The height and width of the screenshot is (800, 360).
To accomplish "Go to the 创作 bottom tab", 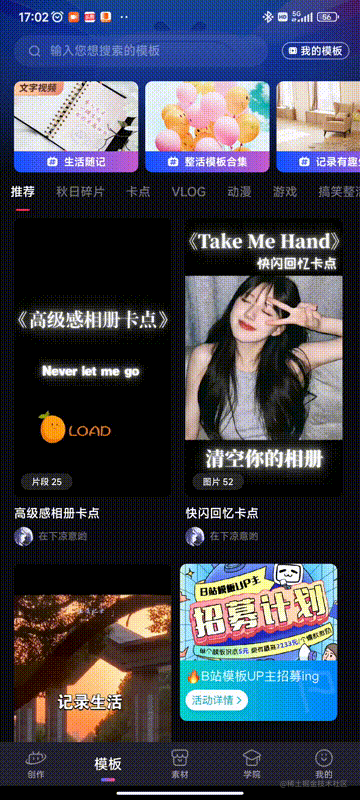I will point(36,764).
